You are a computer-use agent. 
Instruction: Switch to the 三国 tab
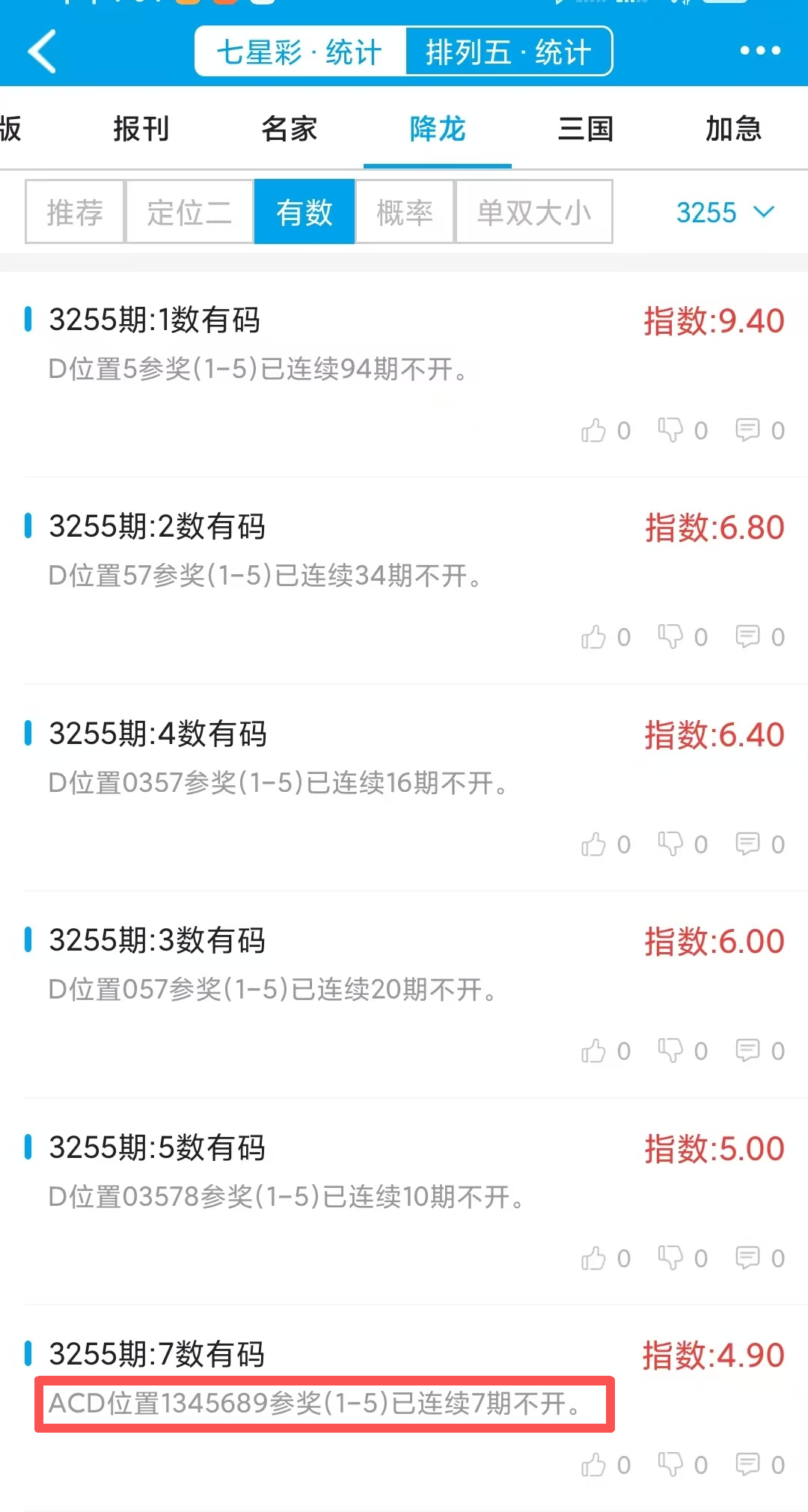pos(586,129)
